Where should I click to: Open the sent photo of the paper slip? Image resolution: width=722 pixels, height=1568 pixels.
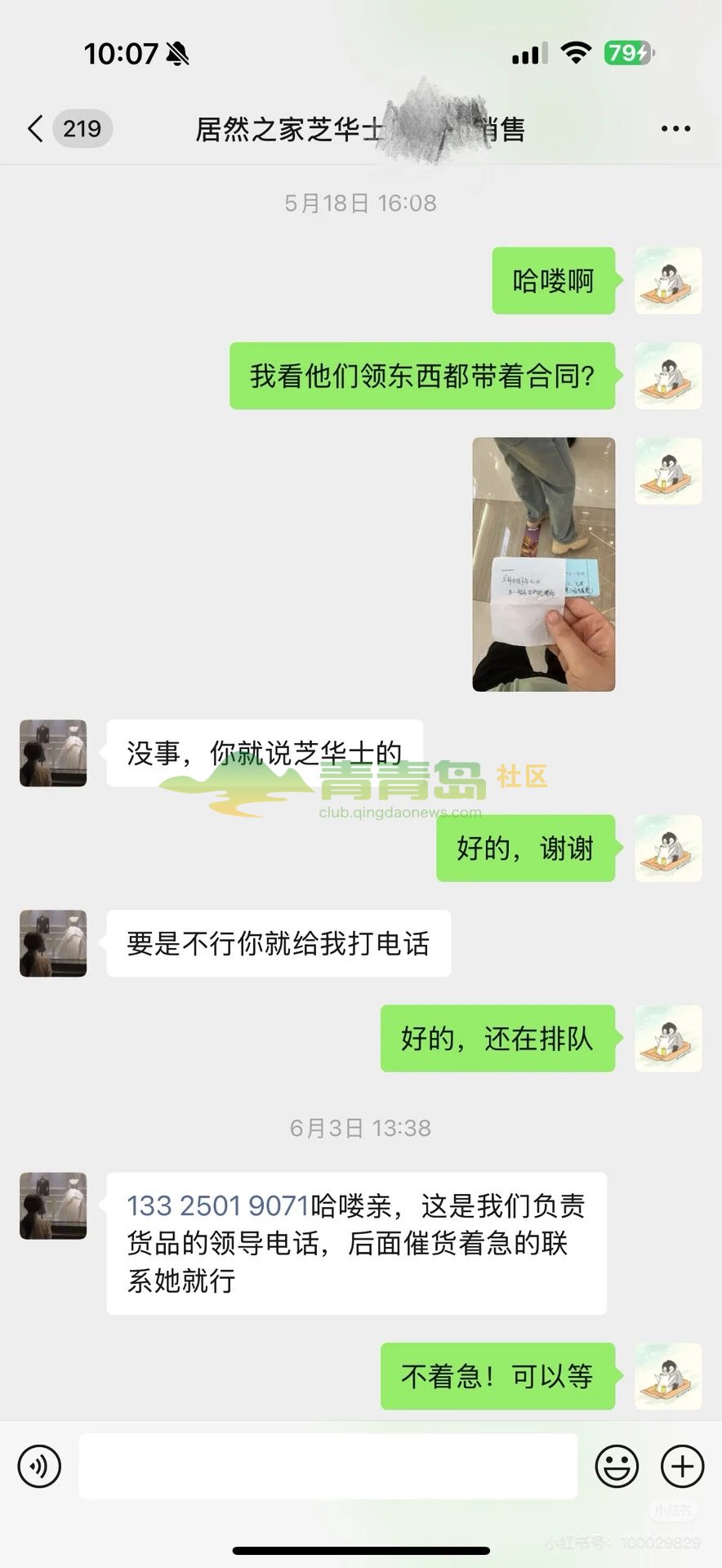pyautogui.click(x=543, y=564)
